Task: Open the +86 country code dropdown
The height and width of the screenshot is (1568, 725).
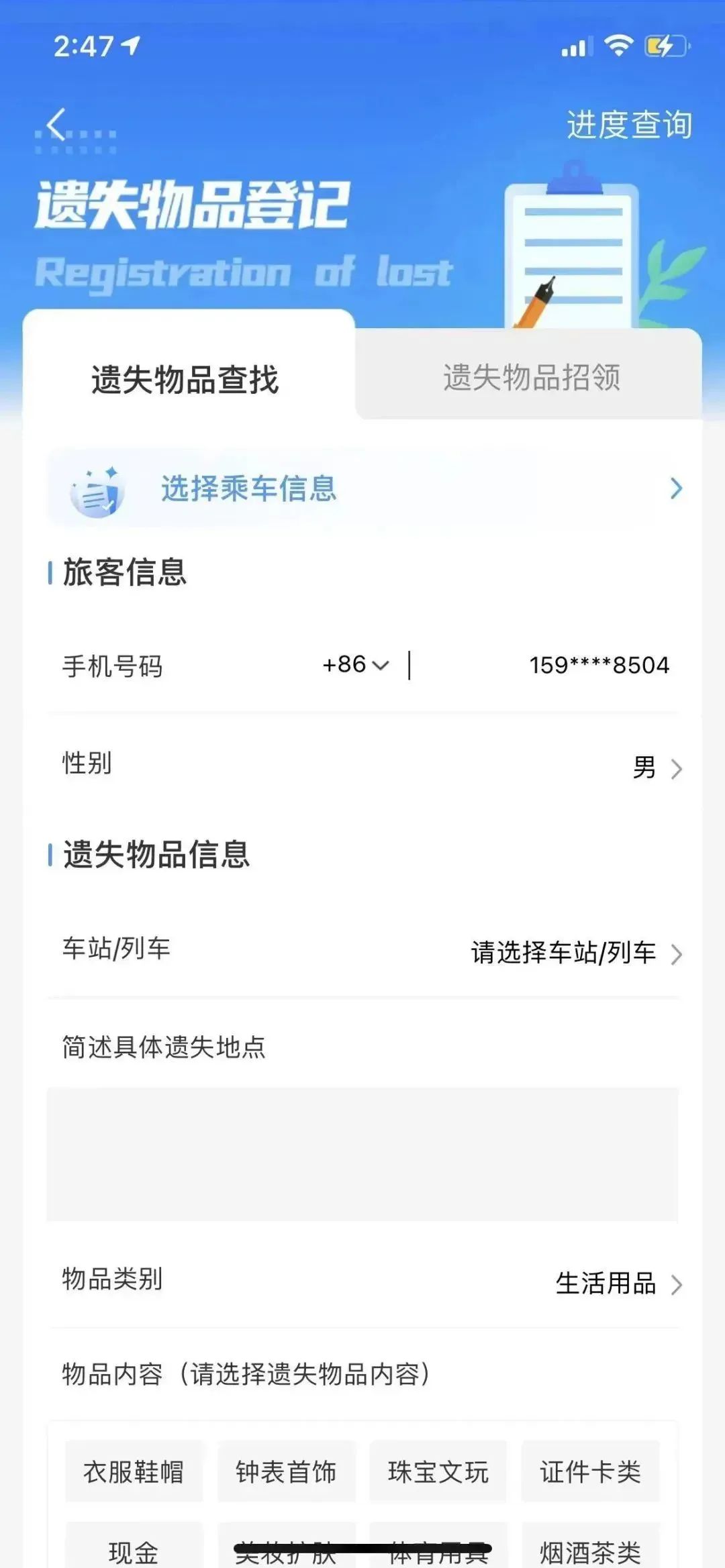Action: pyautogui.click(x=356, y=666)
